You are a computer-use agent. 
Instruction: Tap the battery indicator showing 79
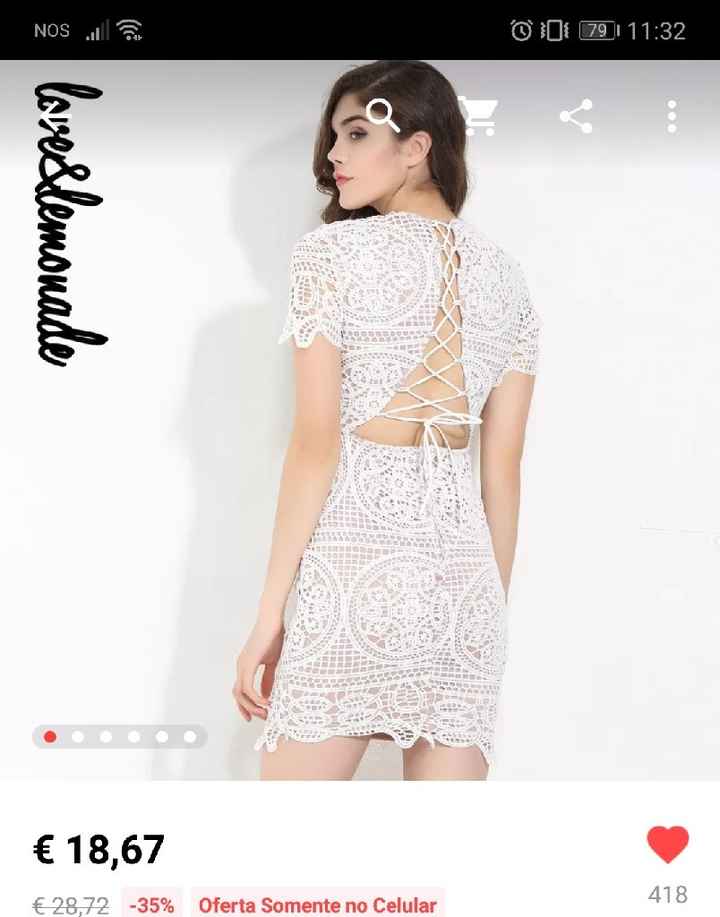coord(597,30)
